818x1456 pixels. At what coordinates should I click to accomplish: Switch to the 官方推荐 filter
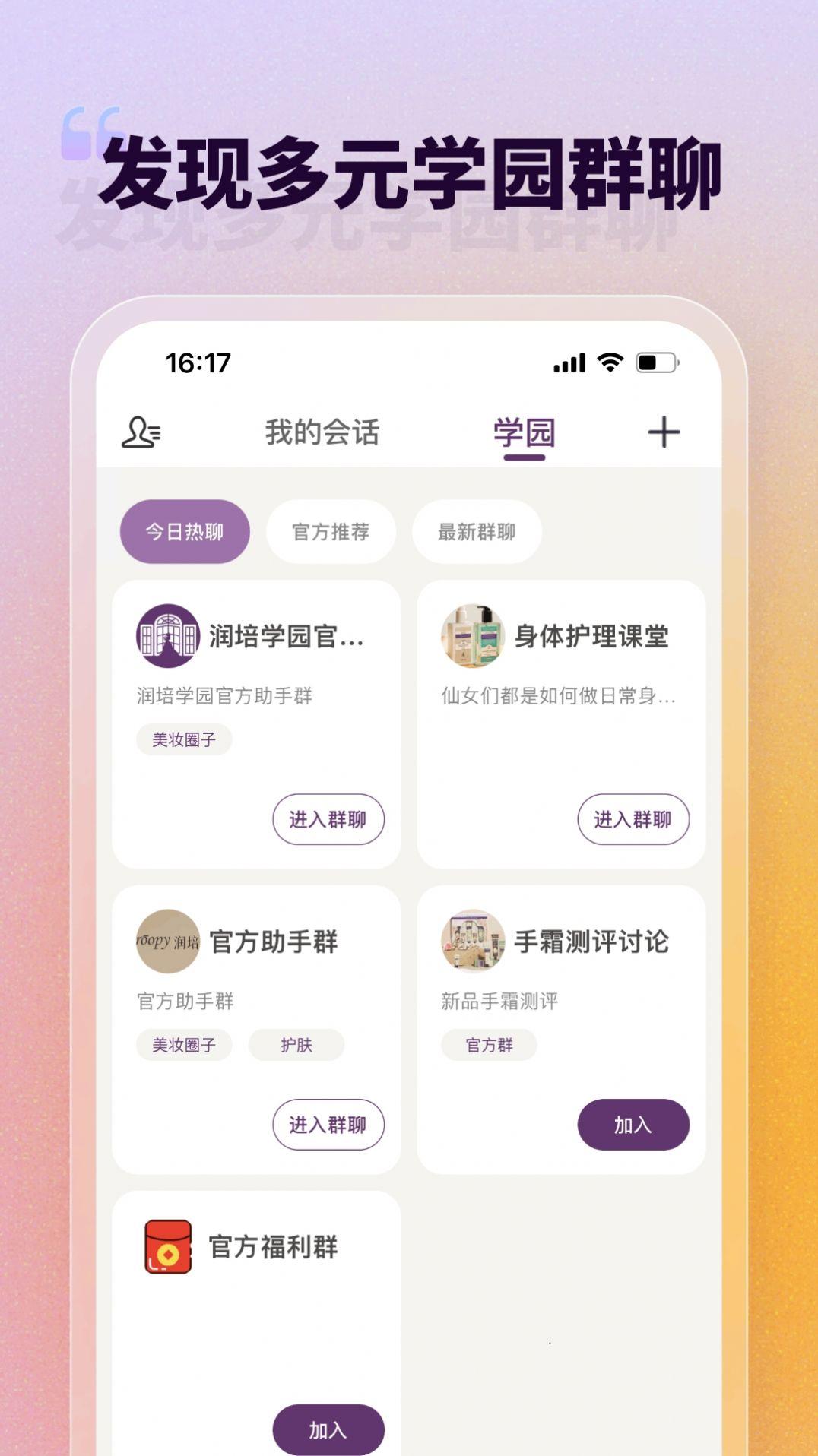(x=330, y=532)
